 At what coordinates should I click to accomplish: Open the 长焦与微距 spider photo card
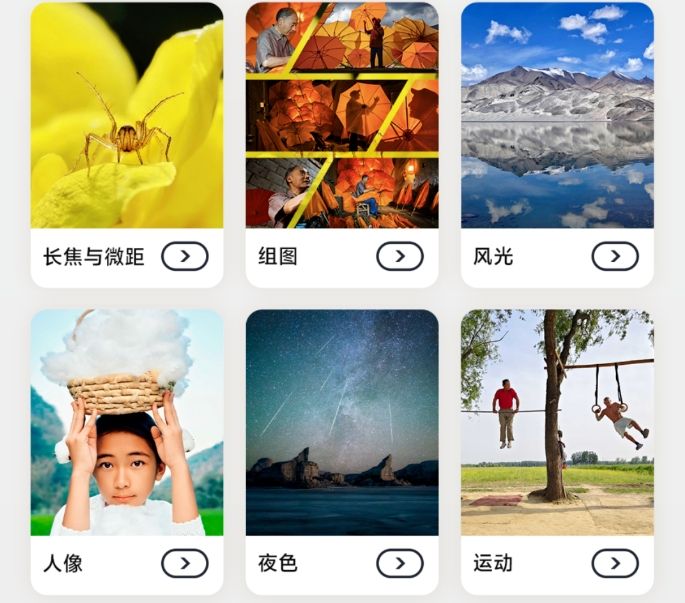(127, 115)
